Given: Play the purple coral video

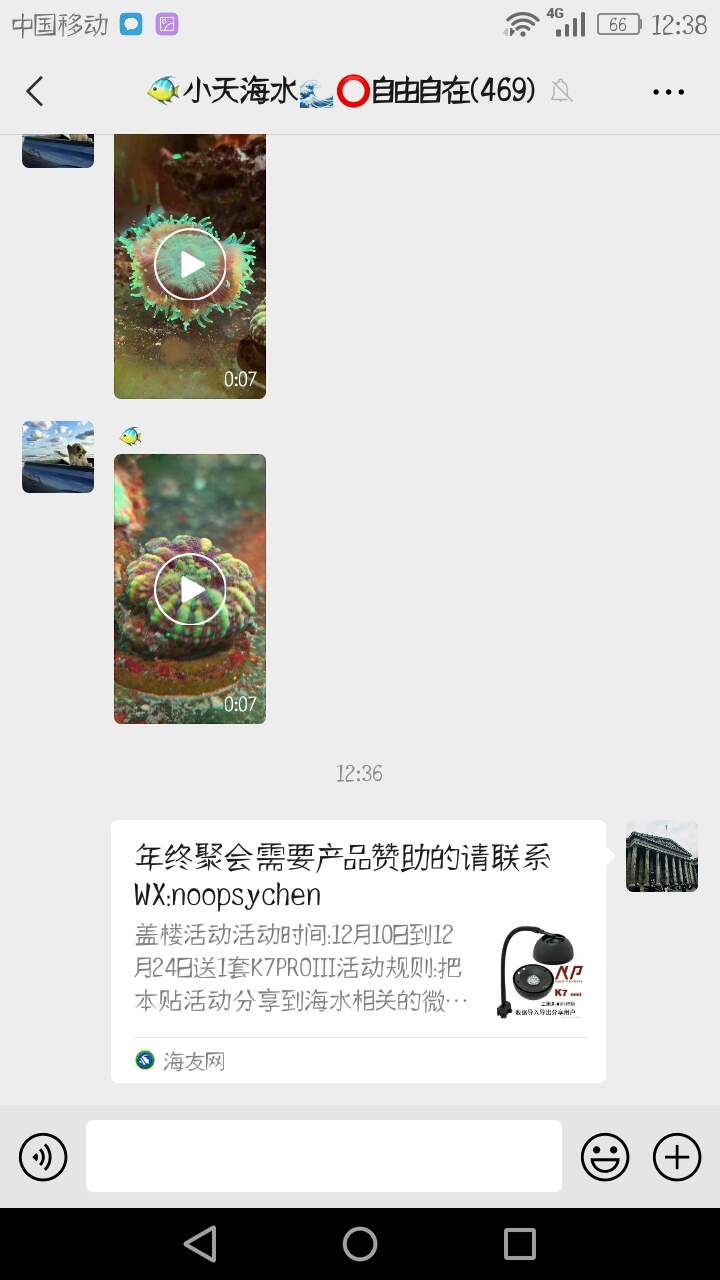Looking at the screenshot, I should [190, 588].
